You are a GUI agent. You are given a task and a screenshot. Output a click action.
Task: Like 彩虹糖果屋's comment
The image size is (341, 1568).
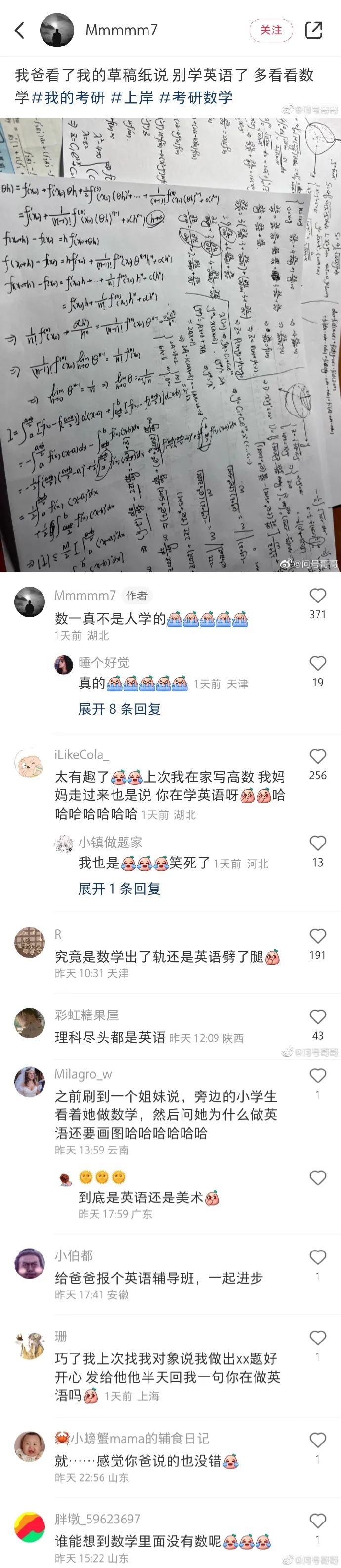317,1016
